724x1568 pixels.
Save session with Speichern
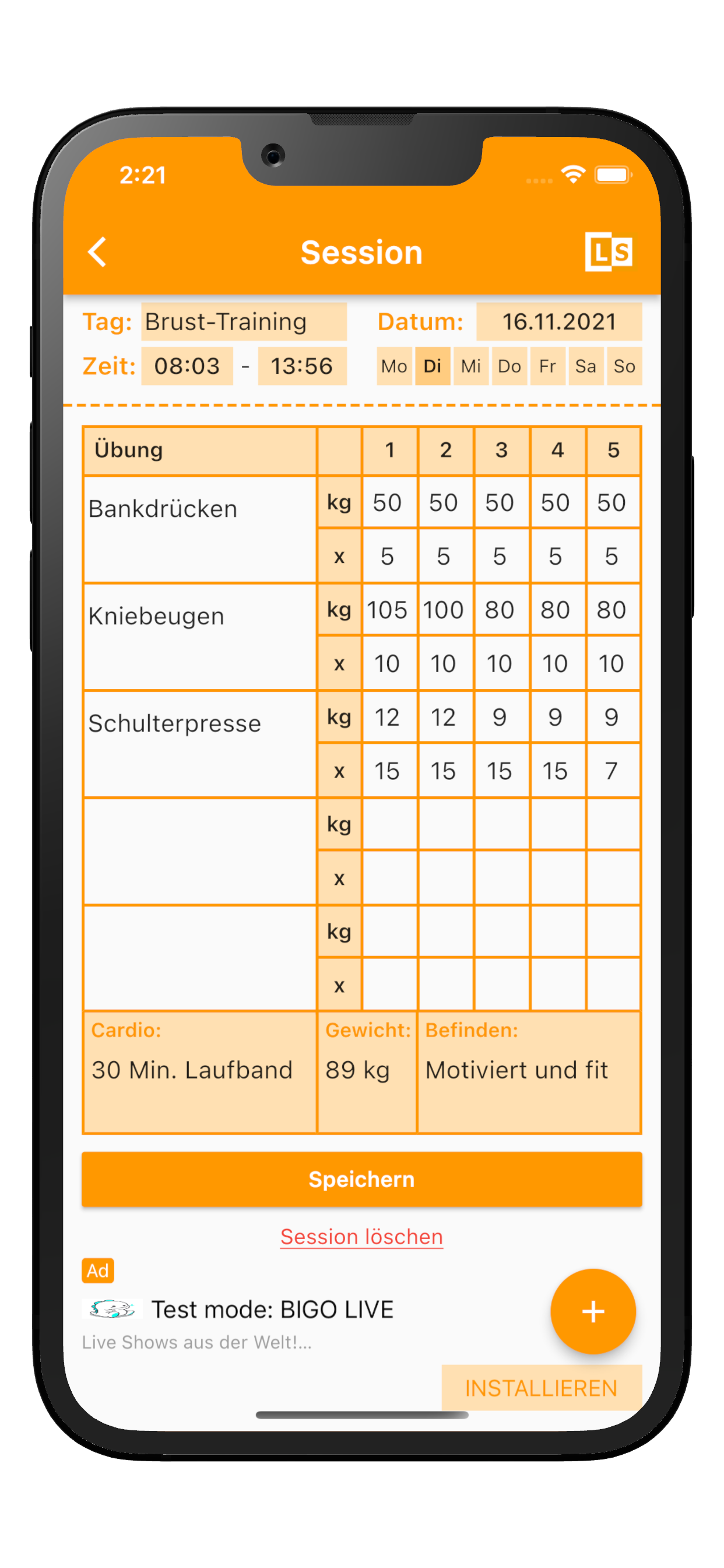click(x=361, y=1179)
